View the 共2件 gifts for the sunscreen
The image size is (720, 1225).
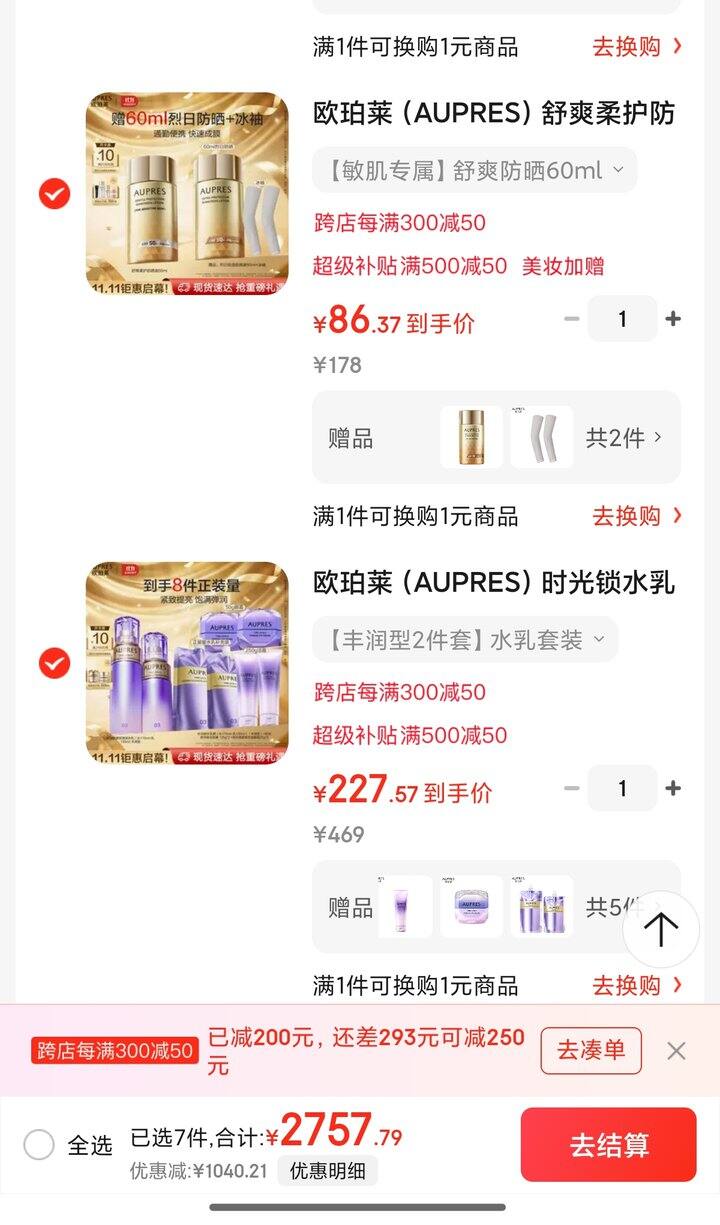tap(624, 438)
